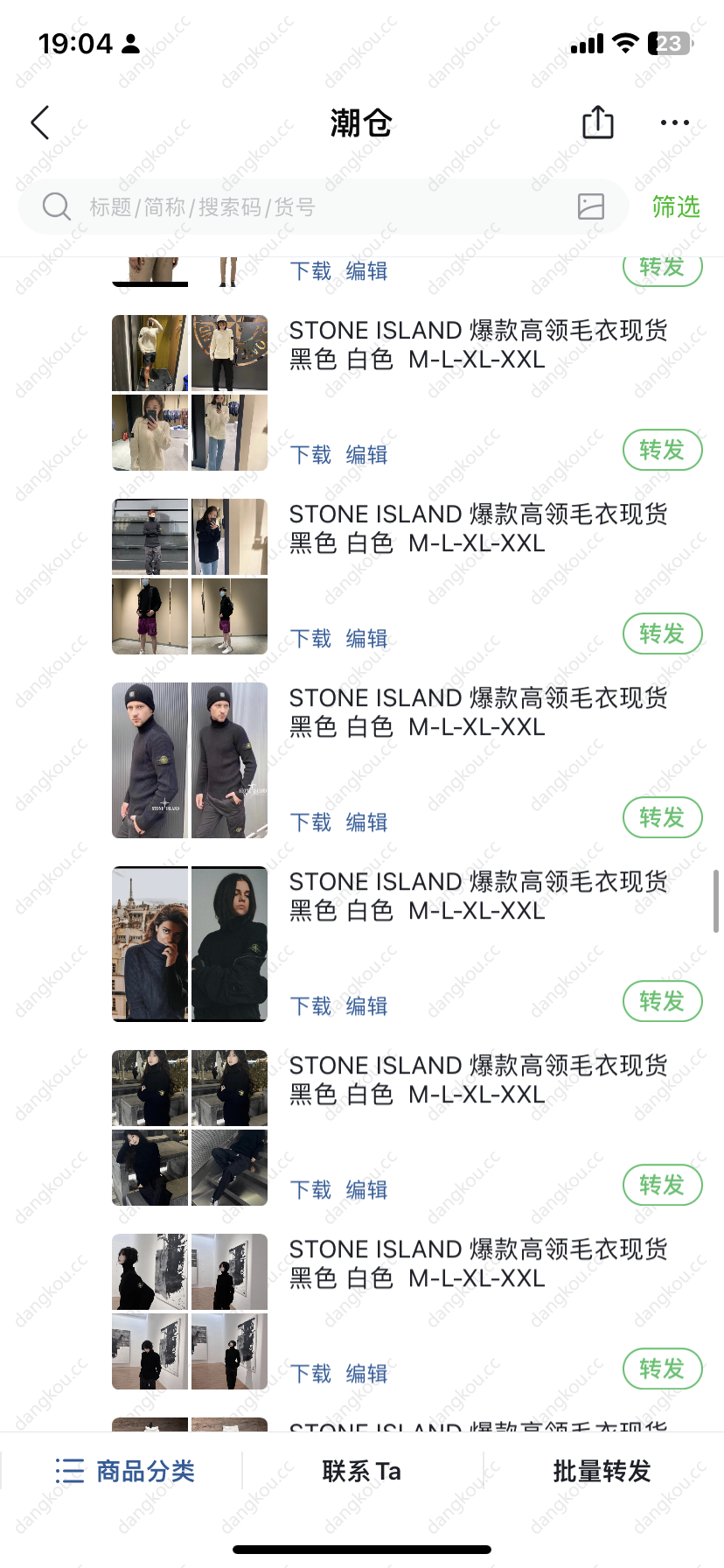The image size is (724, 1568).
Task: Forward (转发) the listing with beanie-wearing man photos
Action: (662, 817)
